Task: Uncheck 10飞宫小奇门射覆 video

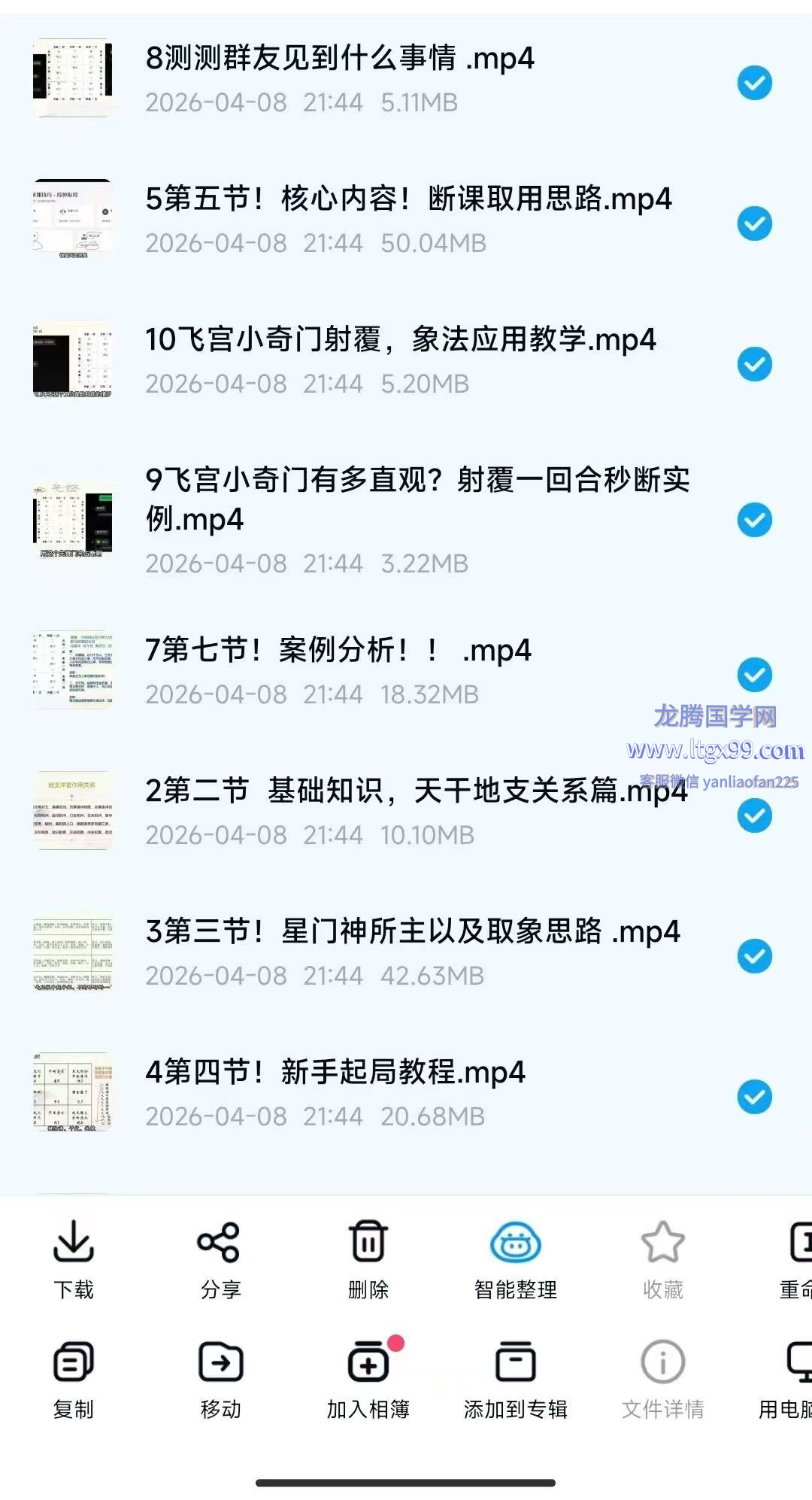Action: point(755,364)
